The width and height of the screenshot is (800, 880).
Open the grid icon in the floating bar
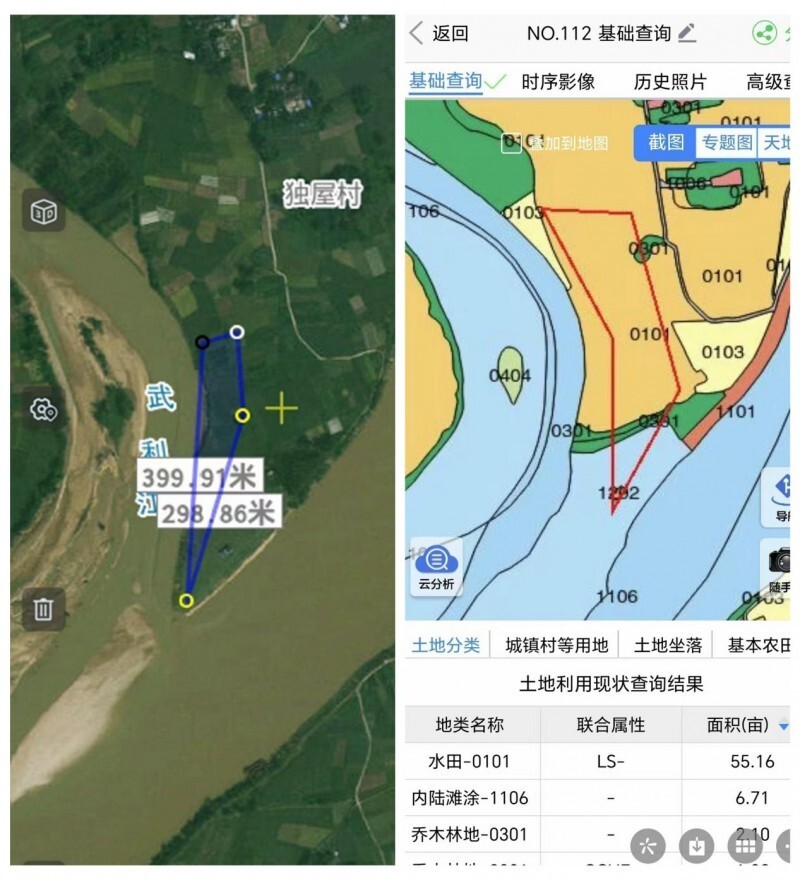(x=745, y=846)
